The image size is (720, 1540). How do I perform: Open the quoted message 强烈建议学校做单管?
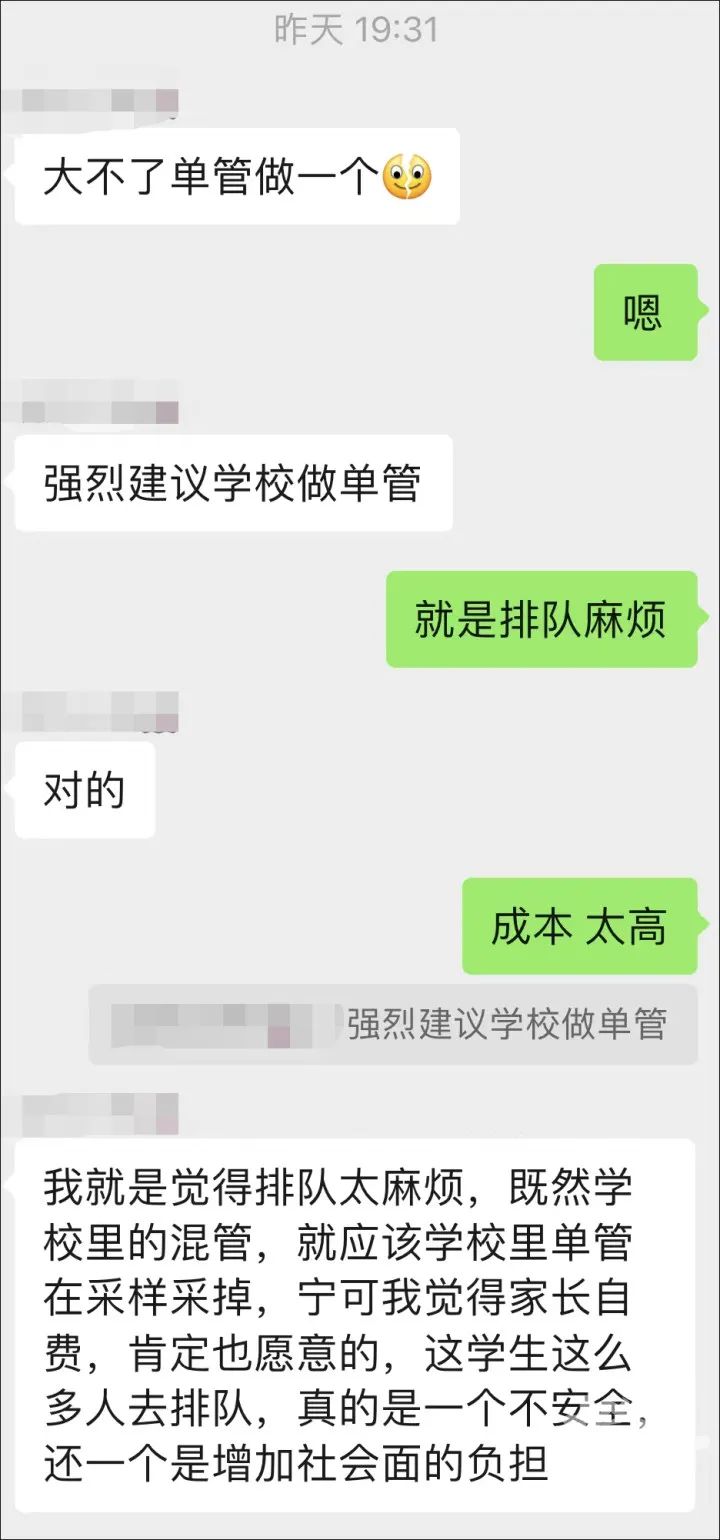(394, 1025)
